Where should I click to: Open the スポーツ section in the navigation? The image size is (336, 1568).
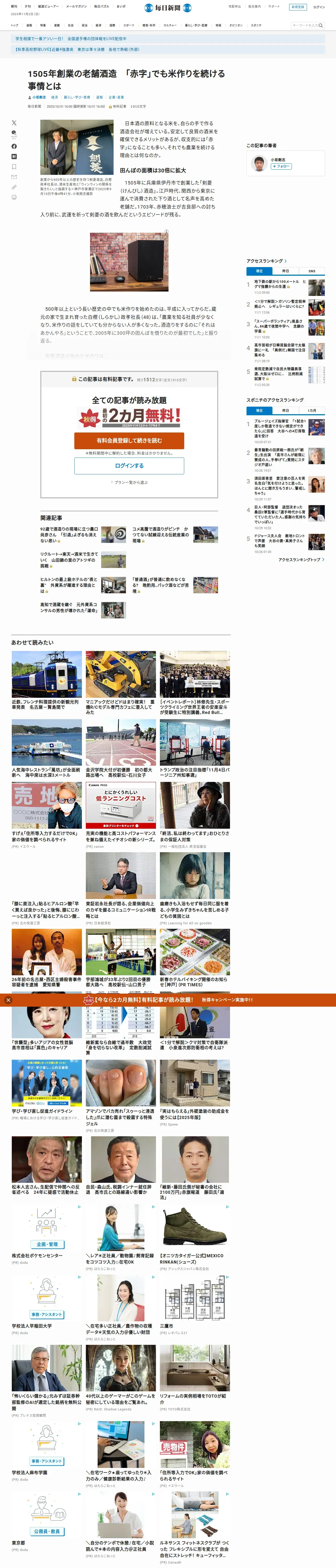pyautogui.click(x=129, y=26)
